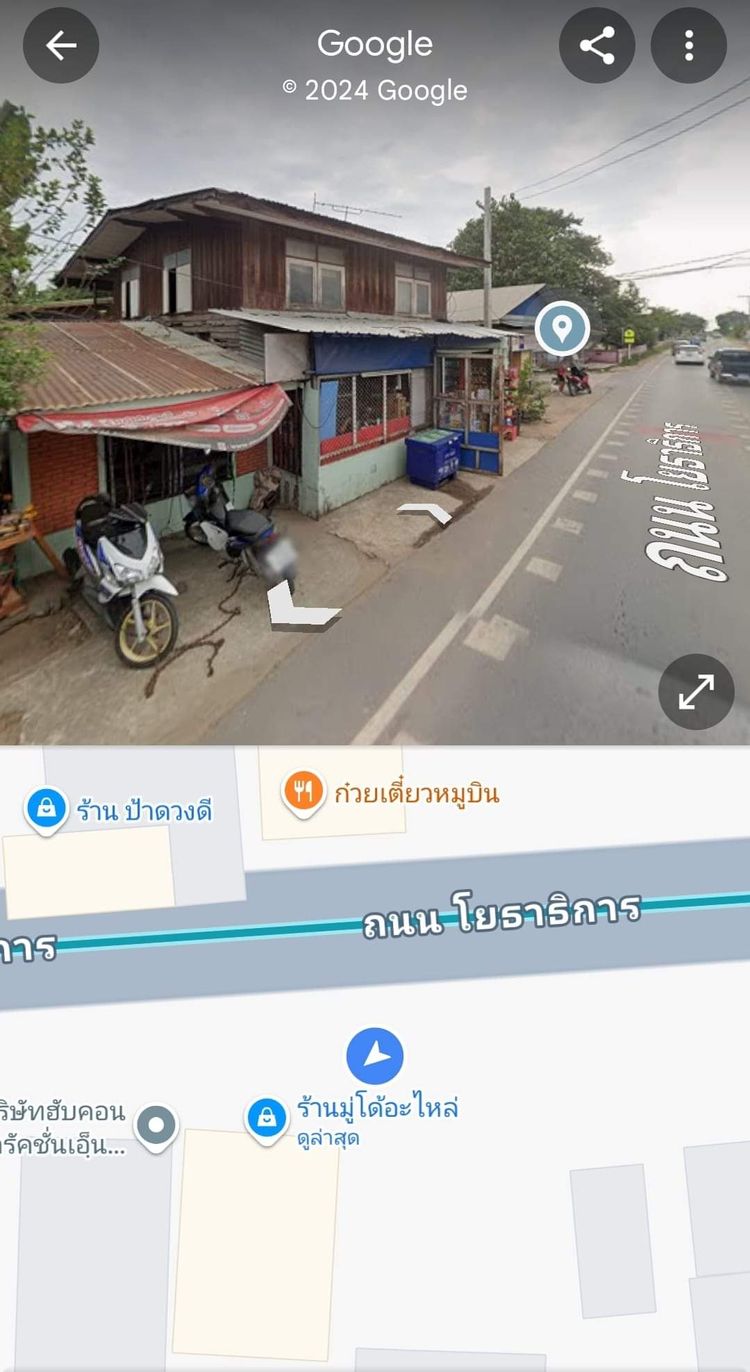Open ก๋วยเตี๋ยวหมูบิน restaurant marker

click(303, 792)
